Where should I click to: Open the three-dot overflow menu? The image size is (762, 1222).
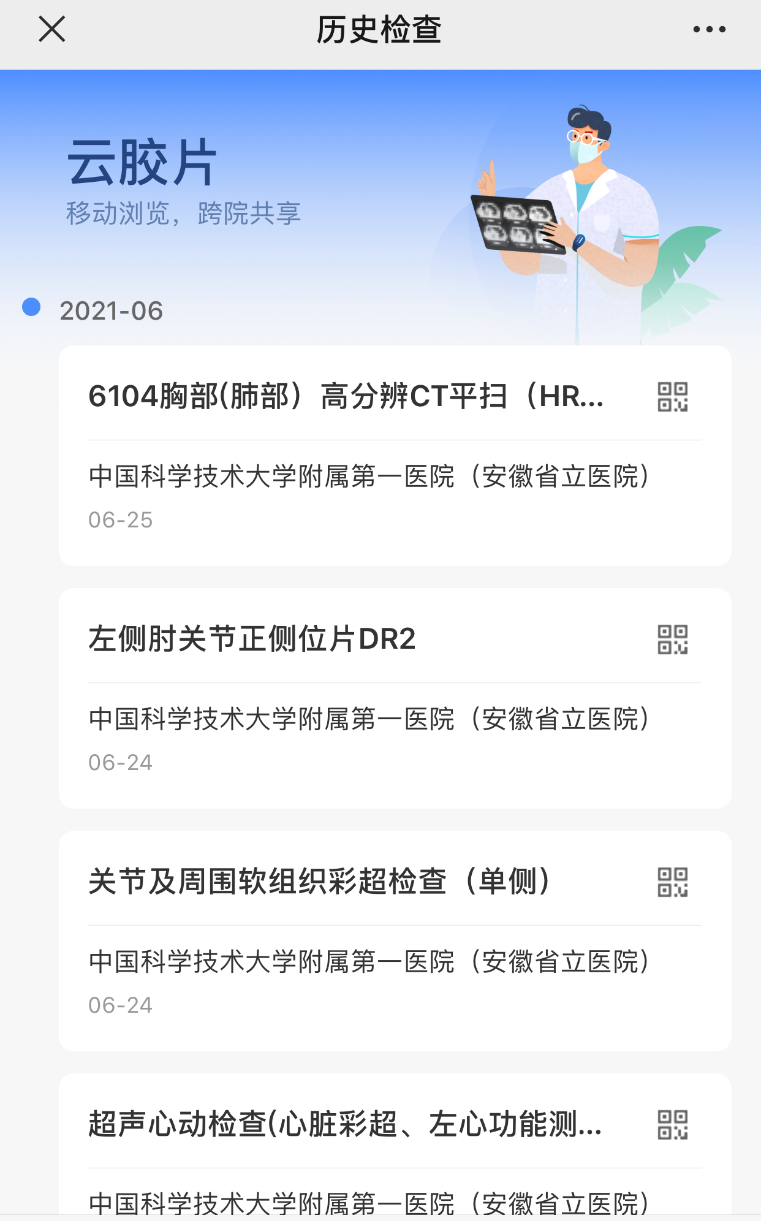(x=709, y=29)
